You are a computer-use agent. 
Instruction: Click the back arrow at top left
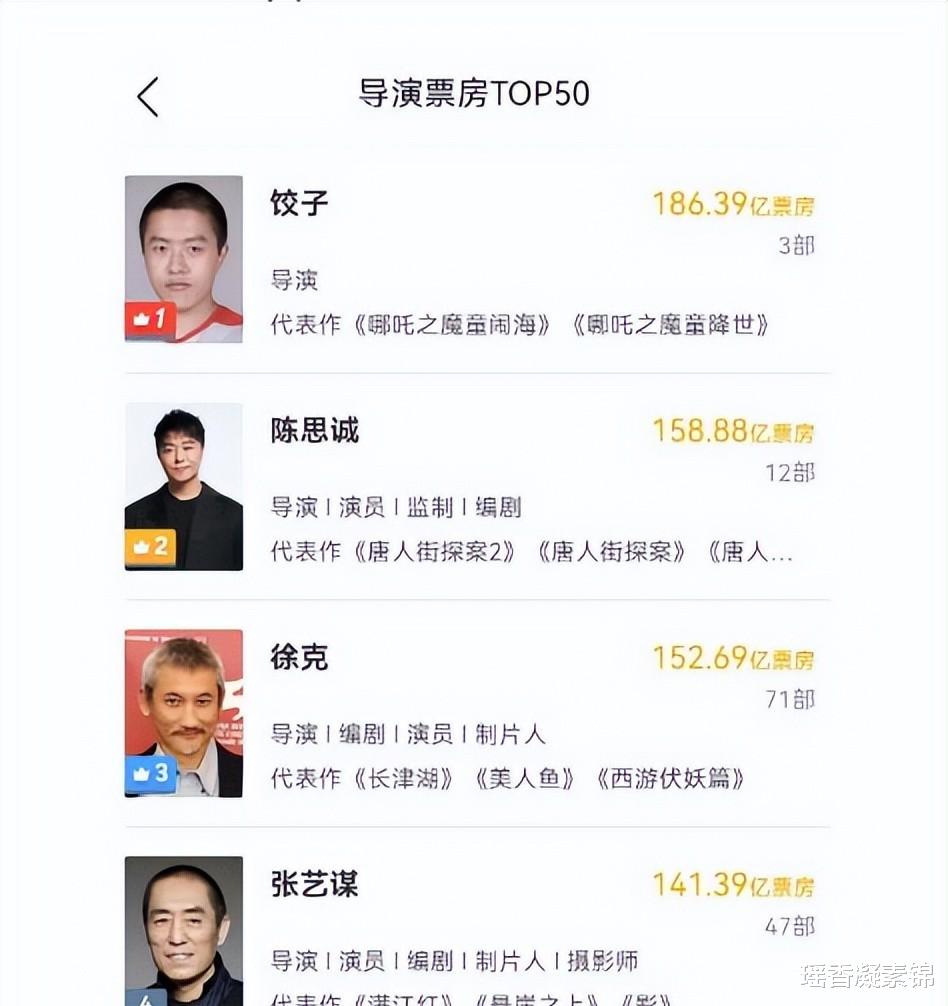pos(147,97)
